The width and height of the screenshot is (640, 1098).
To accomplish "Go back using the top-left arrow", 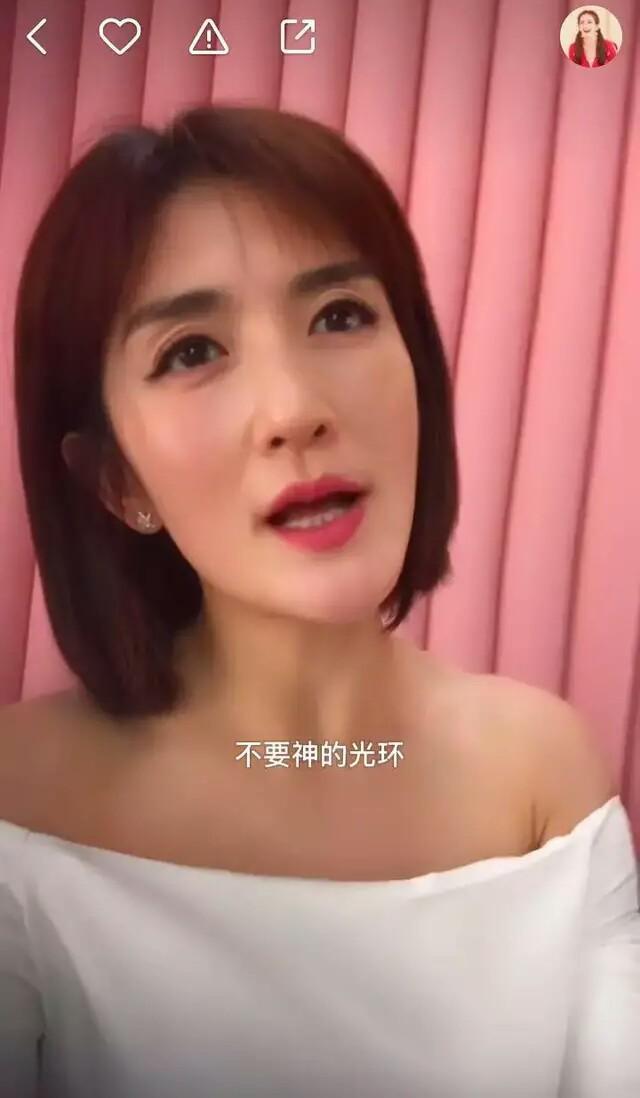I will [37, 37].
